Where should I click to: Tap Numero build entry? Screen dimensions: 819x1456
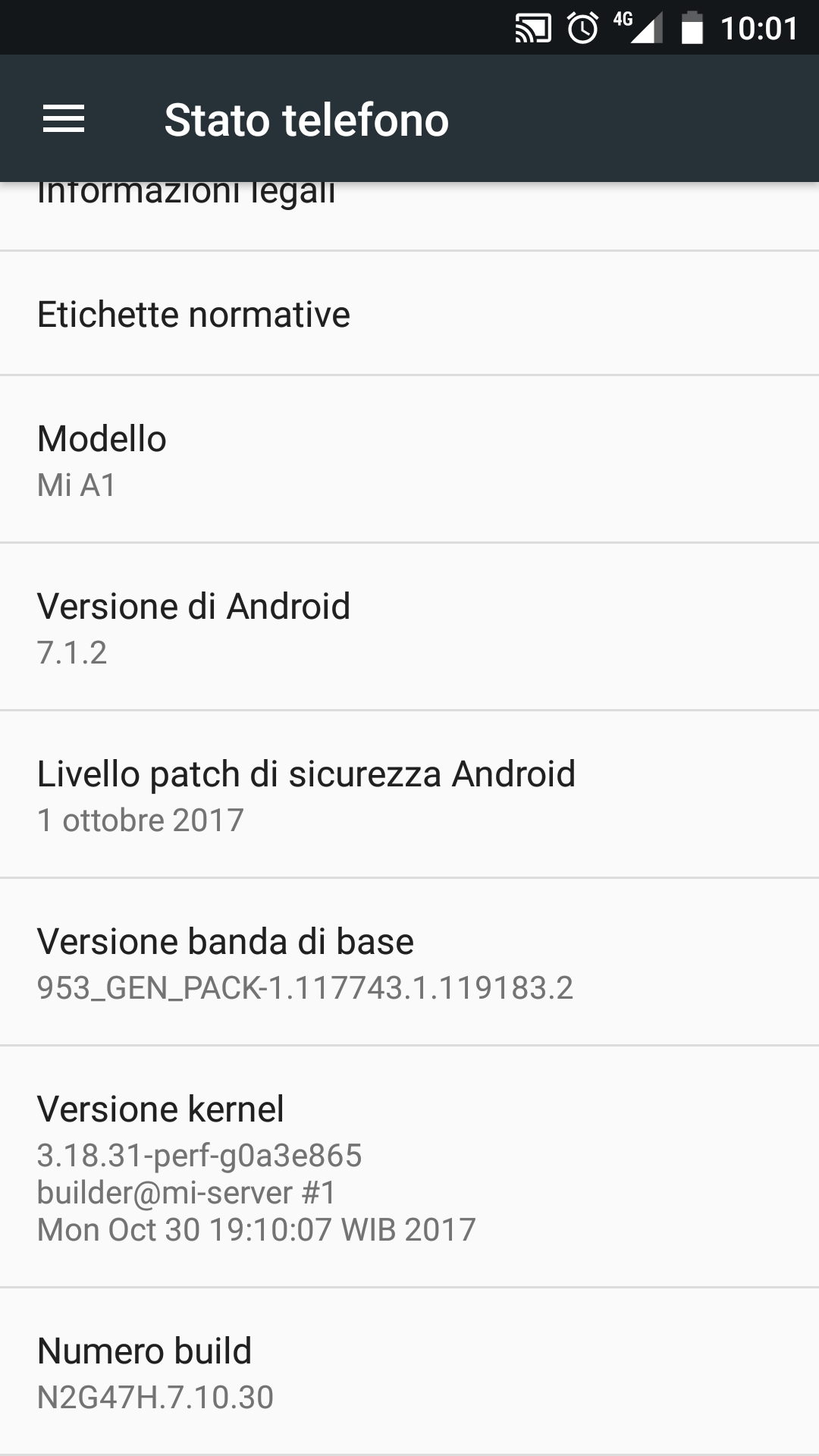pos(409,1371)
